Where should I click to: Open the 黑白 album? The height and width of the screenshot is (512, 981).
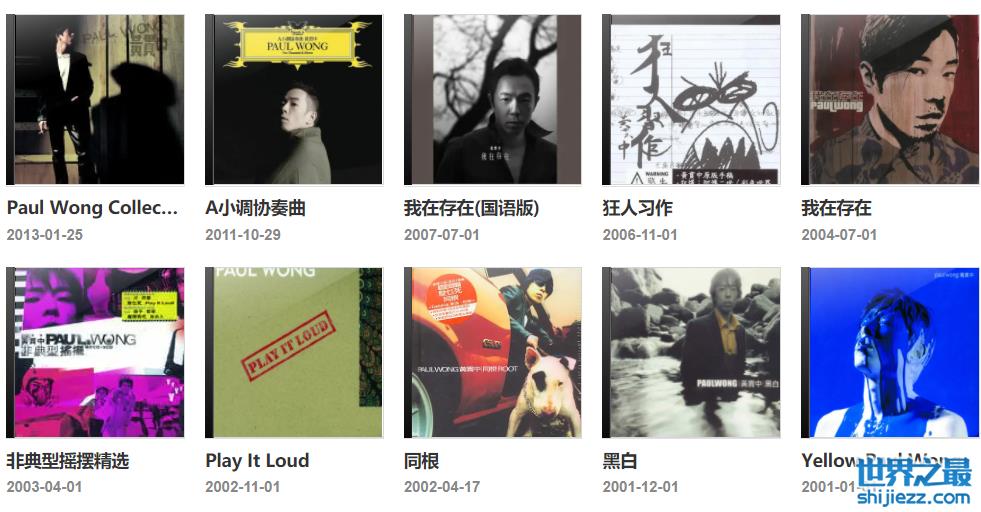[x=691, y=352]
